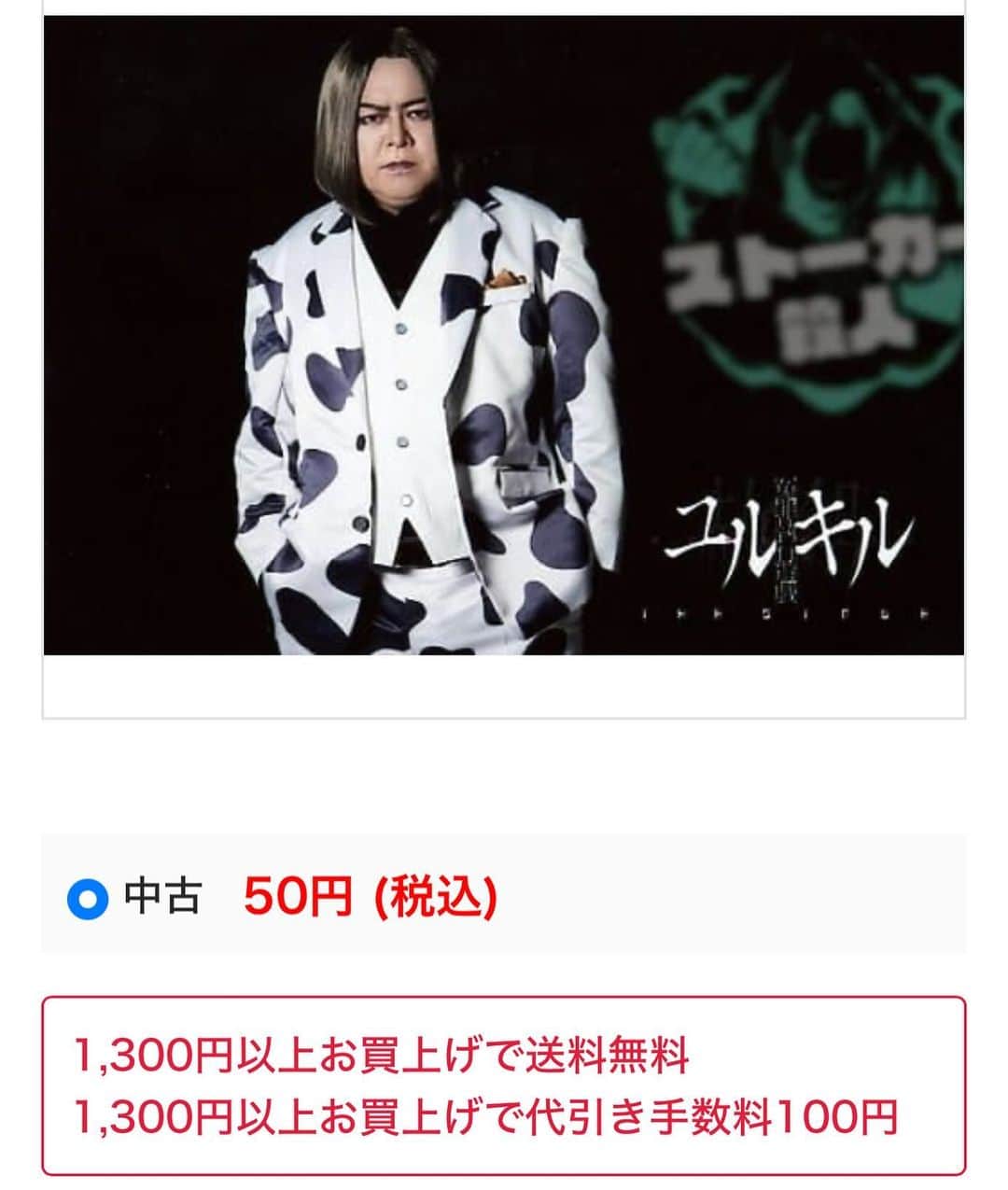This screenshot has width=1008, height=1190.
Task: Select the 中古 50円 radio option
Action: click(x=88, y=900)
